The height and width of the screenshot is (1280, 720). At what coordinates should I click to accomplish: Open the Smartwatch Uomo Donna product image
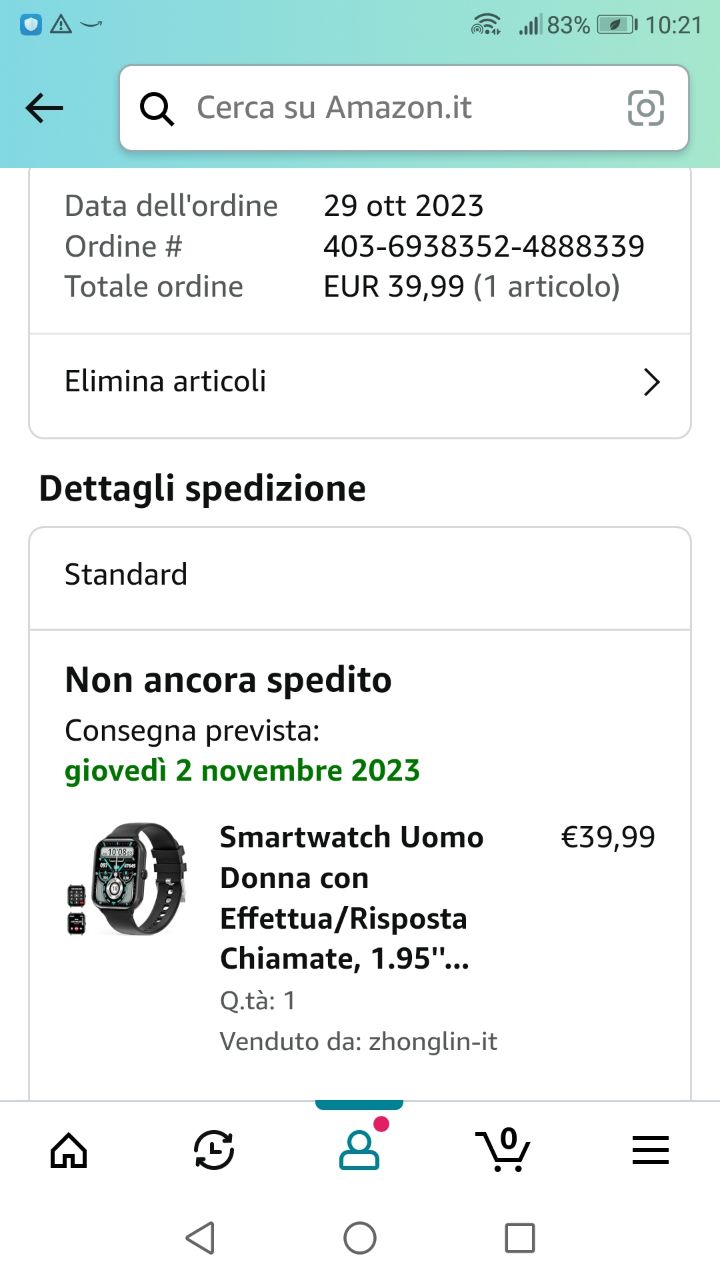(x=125, y=880)
